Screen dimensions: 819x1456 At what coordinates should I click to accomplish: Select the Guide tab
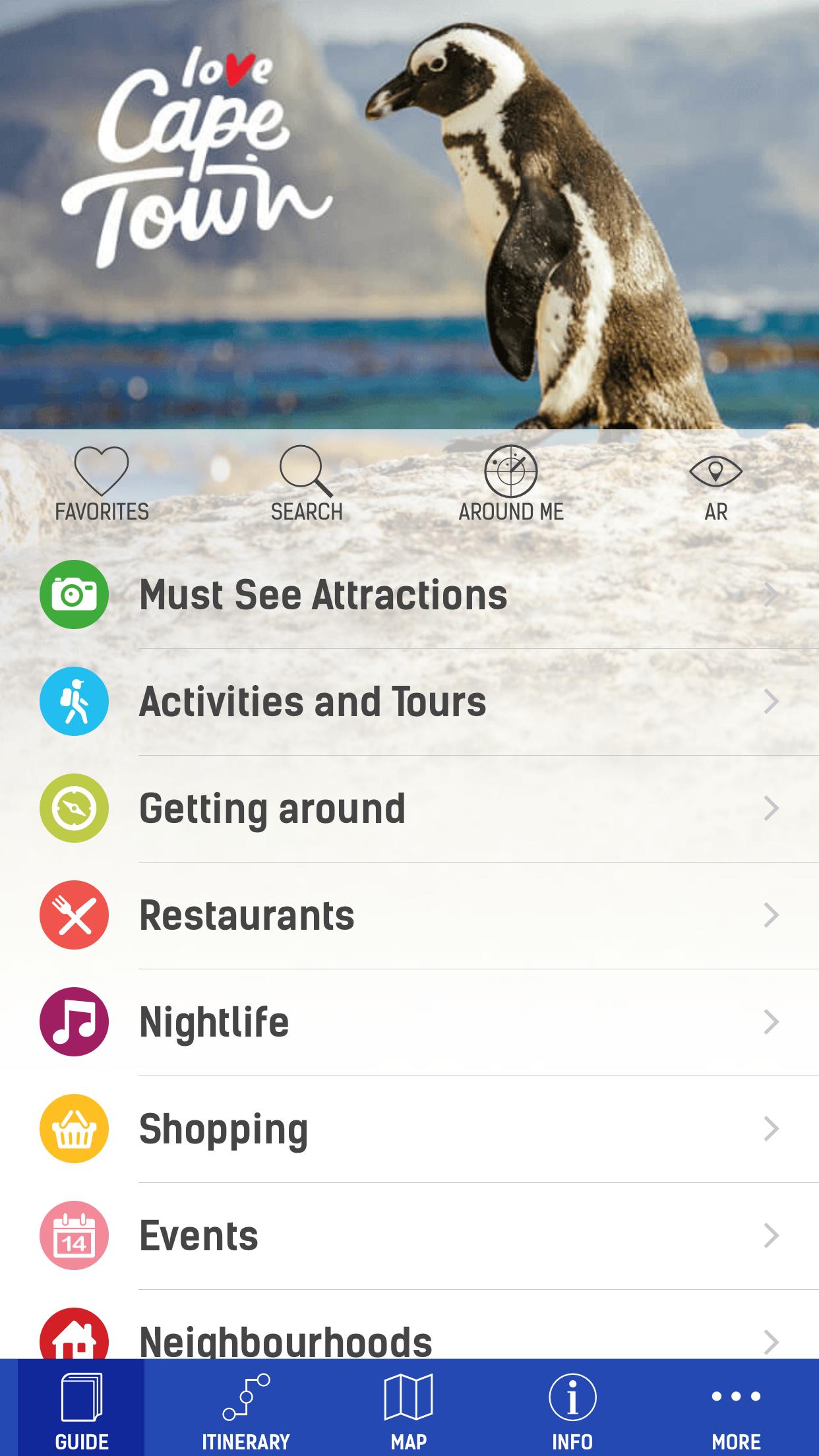(81, 1409)
